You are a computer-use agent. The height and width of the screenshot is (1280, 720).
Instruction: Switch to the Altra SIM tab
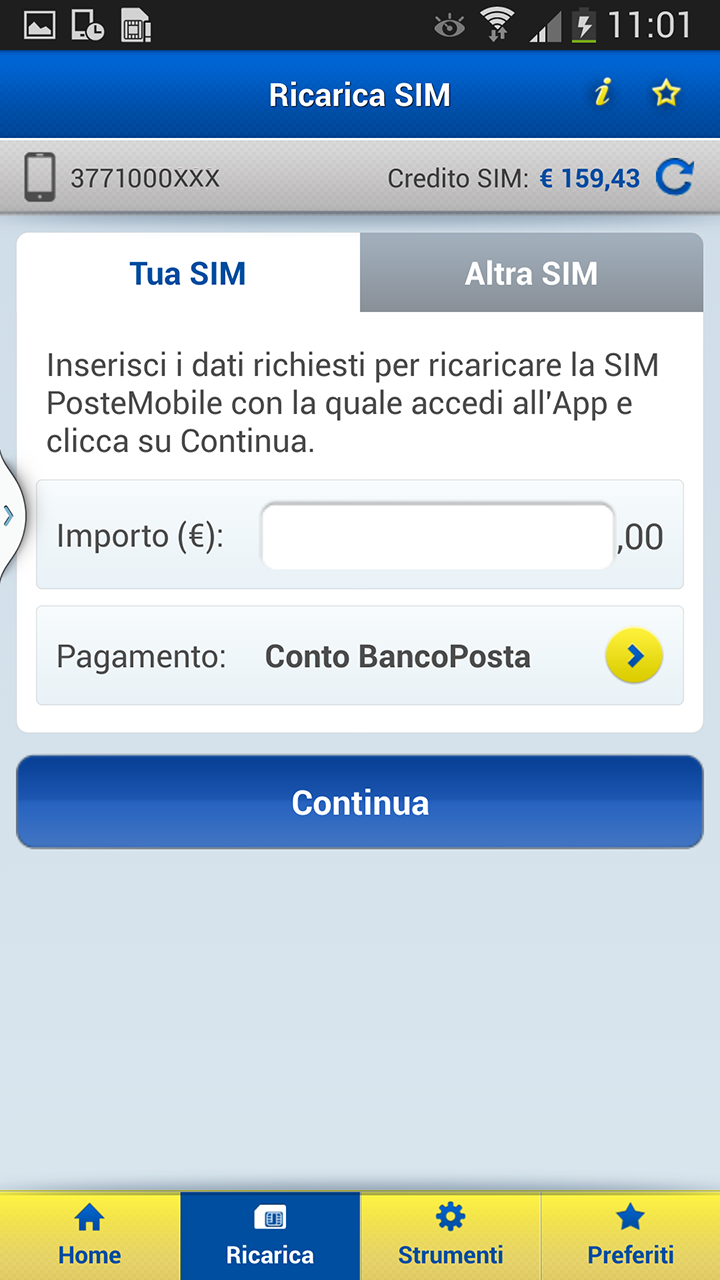(531, 273)
